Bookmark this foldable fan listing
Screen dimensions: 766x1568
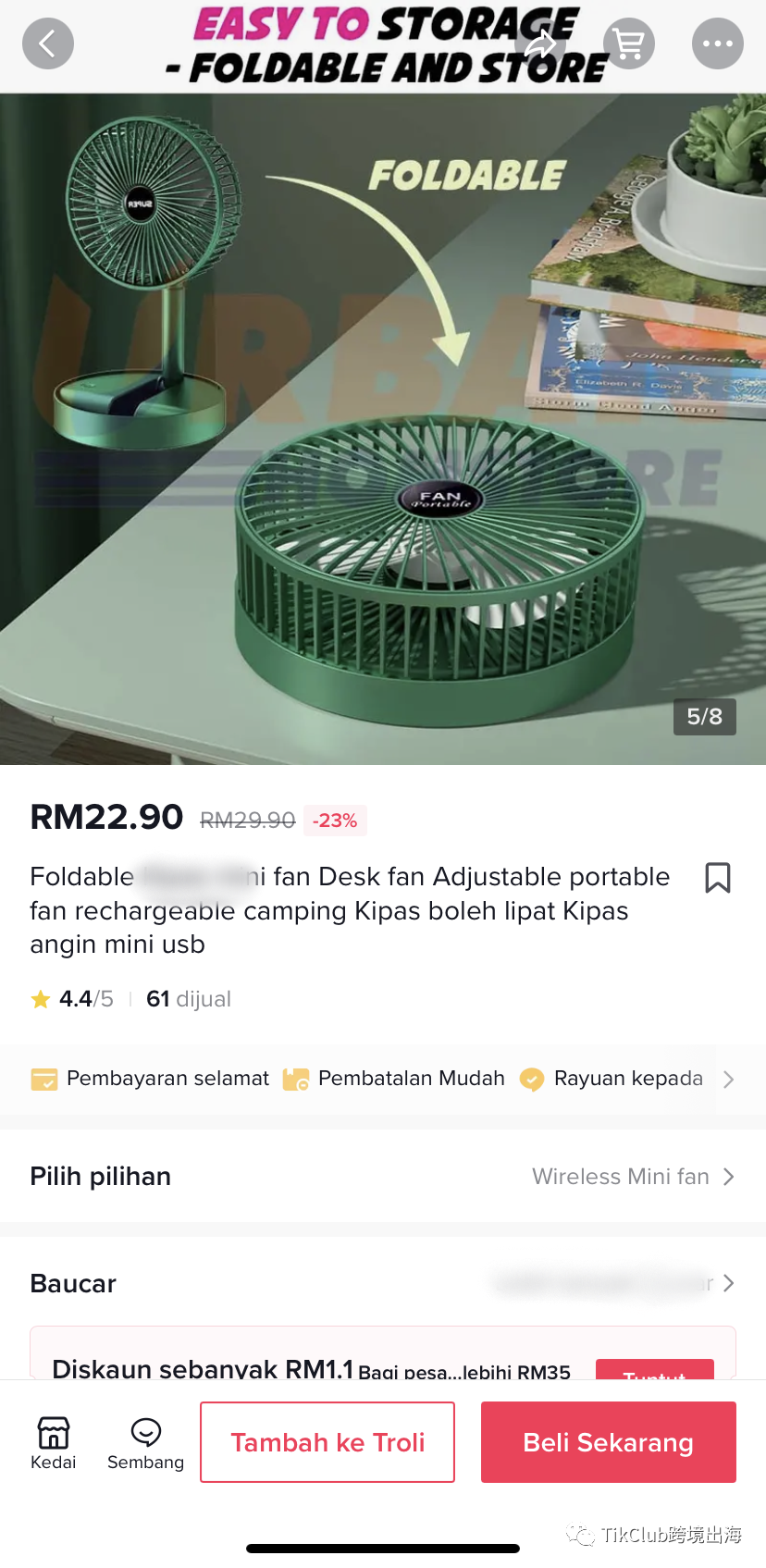pyautogui.click(x=718, y=878)
